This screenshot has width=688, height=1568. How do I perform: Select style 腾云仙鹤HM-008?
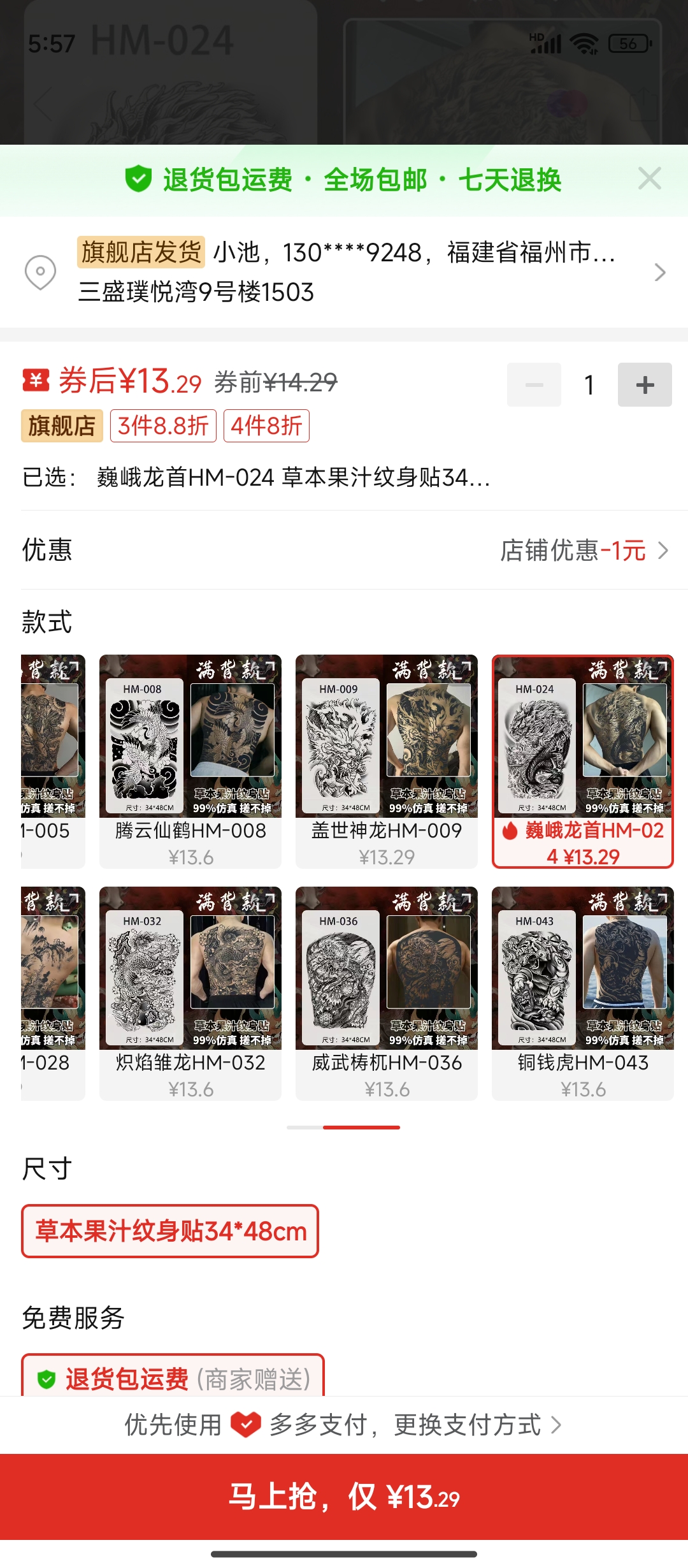pyautogui.click(x=190, y=761)
